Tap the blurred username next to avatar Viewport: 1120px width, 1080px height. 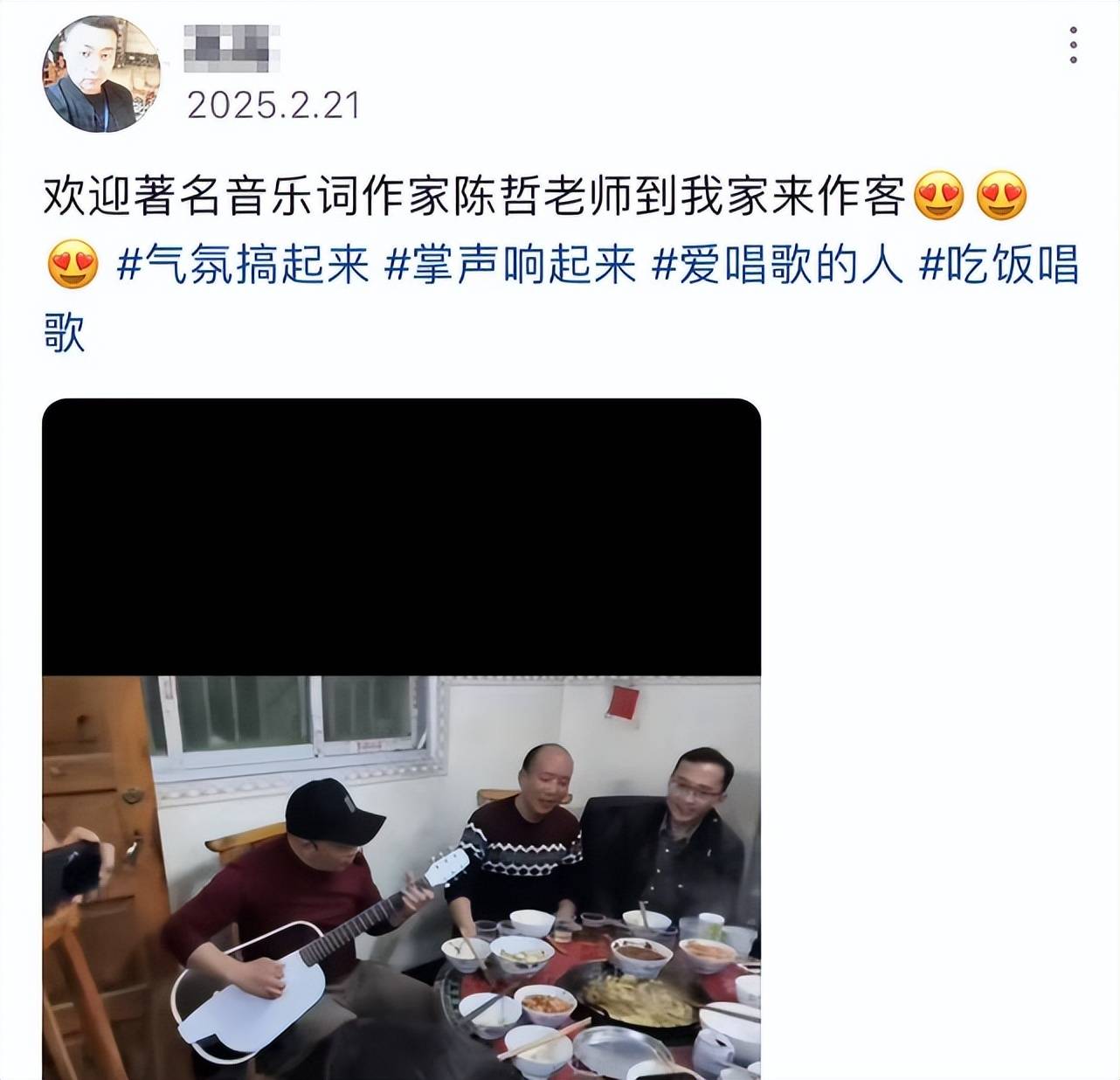[x=232, y=46]
